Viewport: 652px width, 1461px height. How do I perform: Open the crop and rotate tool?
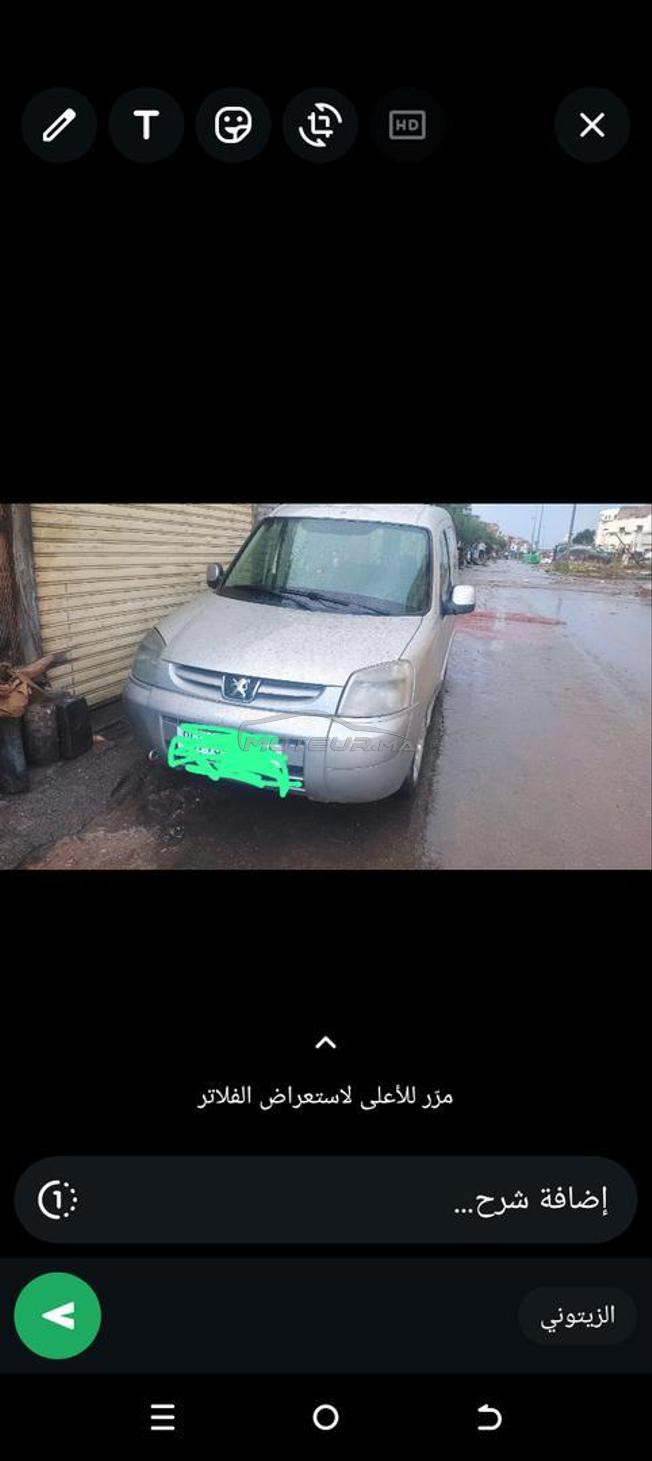point(320,125)
